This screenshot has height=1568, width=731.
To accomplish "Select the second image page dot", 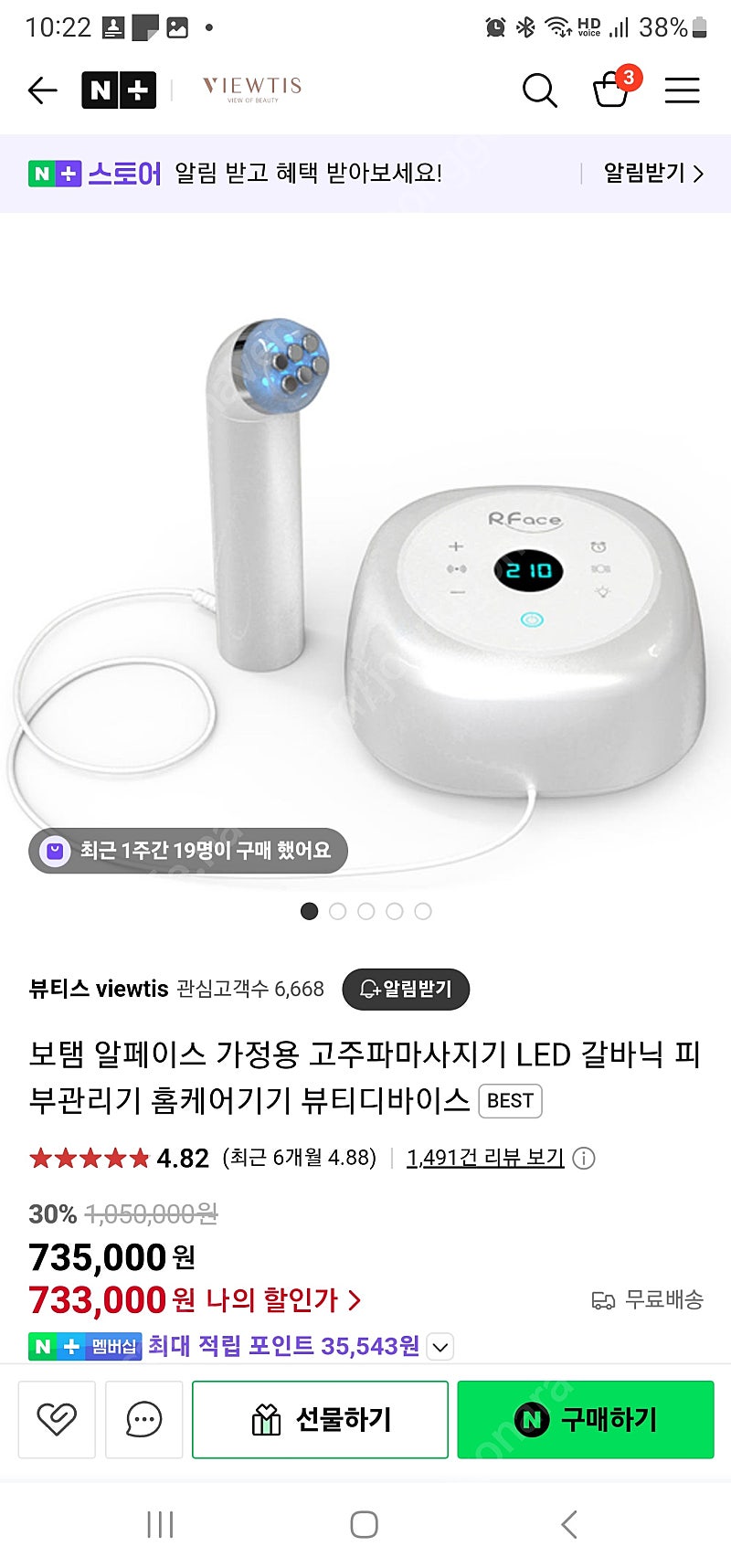I will [x=337, y=911].
